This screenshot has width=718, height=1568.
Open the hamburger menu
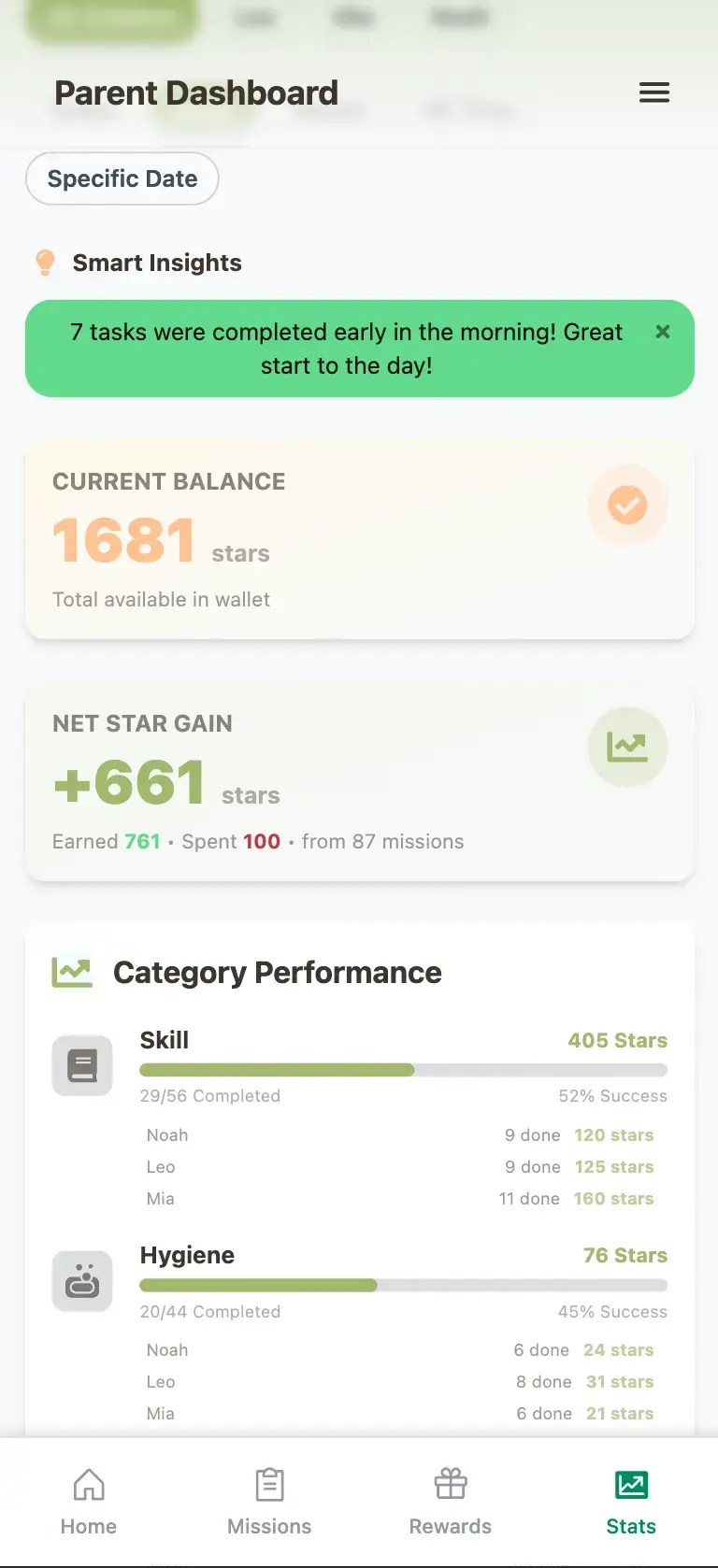click(x=653, y=92)
